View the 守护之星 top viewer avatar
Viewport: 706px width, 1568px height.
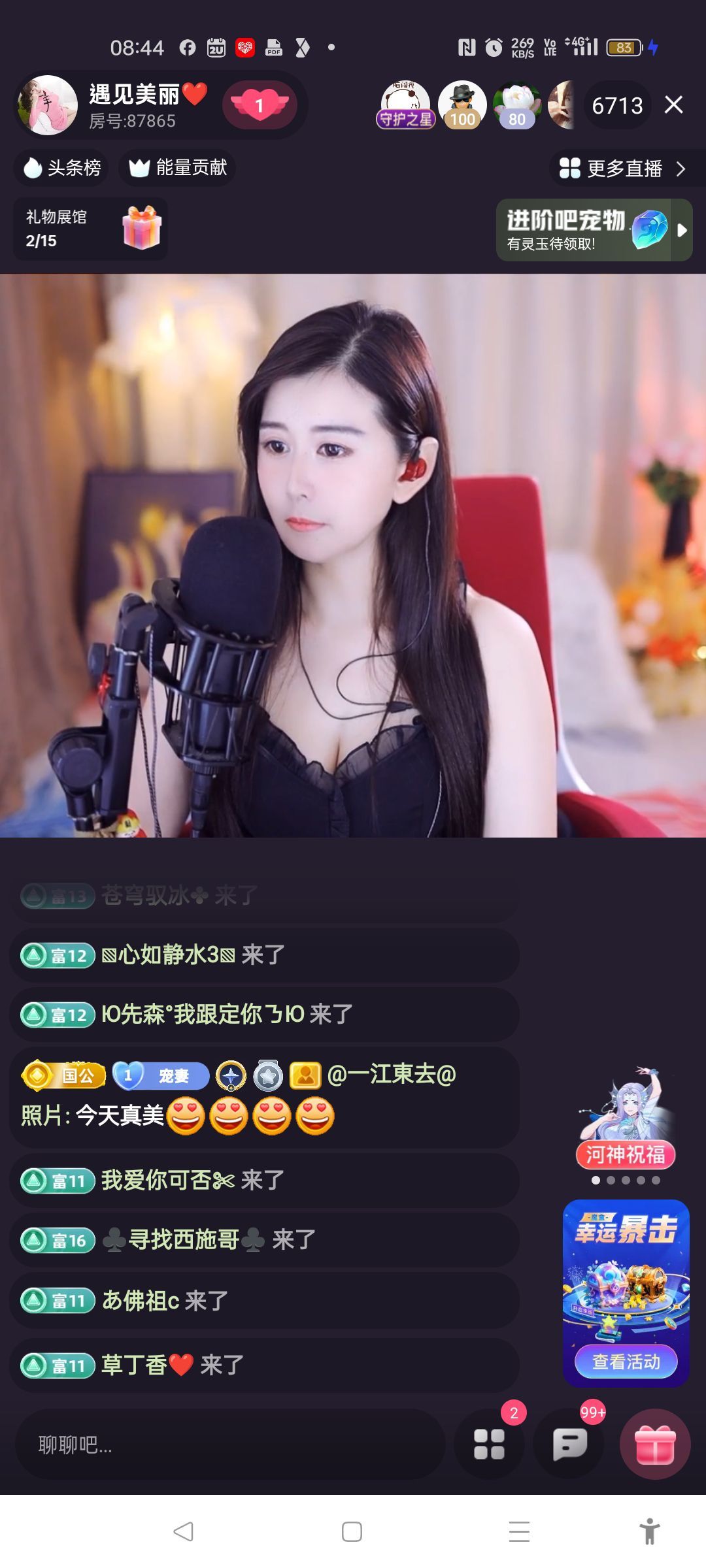[405, 105]
